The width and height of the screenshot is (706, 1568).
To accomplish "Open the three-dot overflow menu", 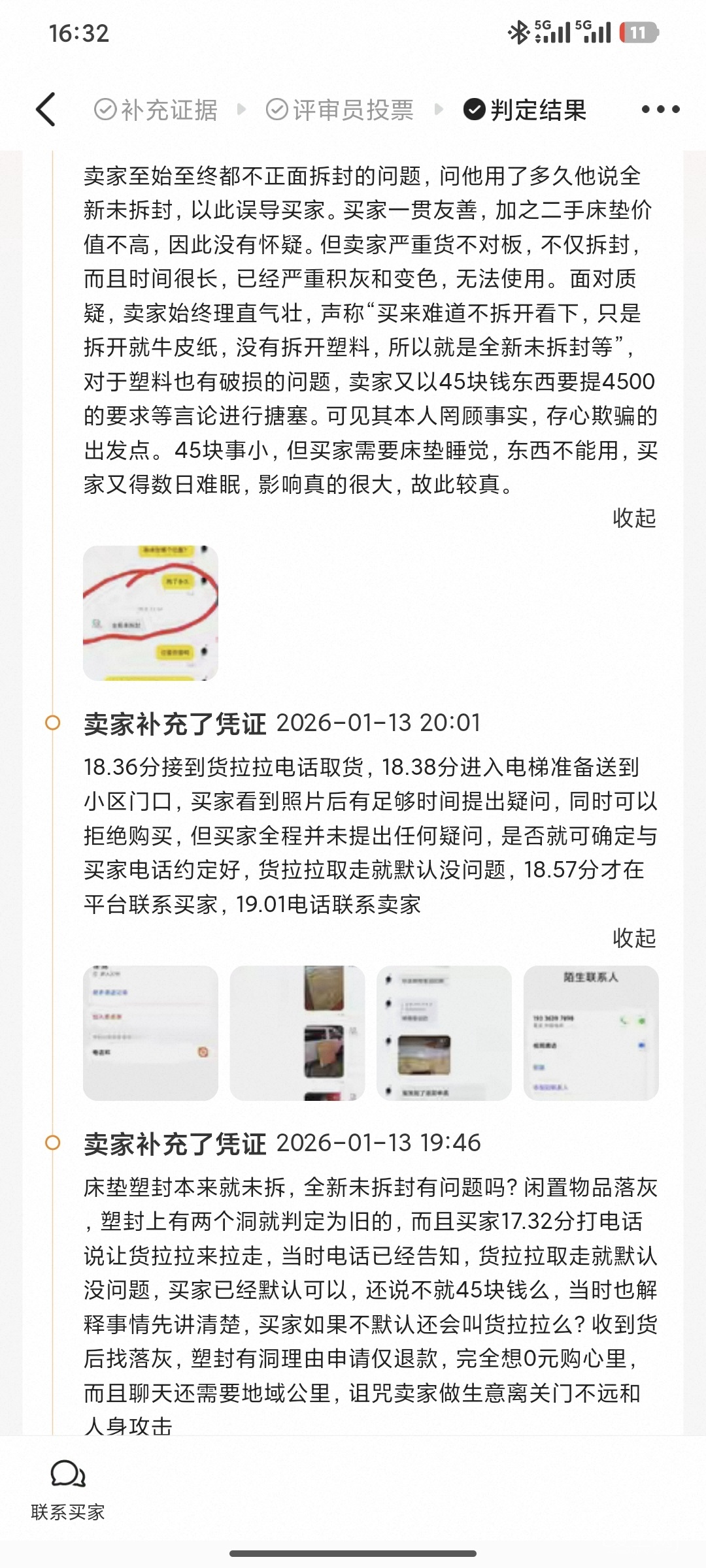I will coord(660,109).
